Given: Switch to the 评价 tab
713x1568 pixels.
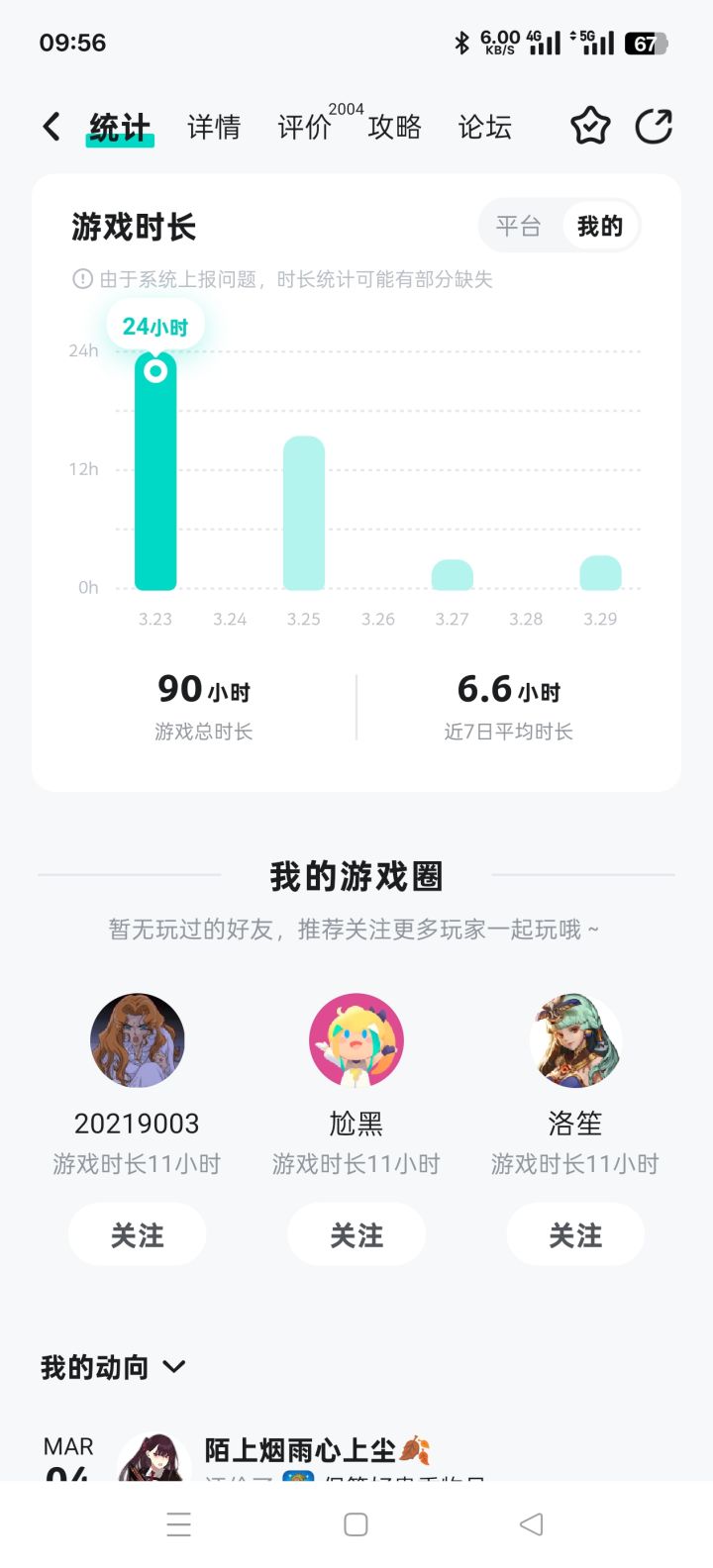Looking at the screenshot, I should point(303,128).
